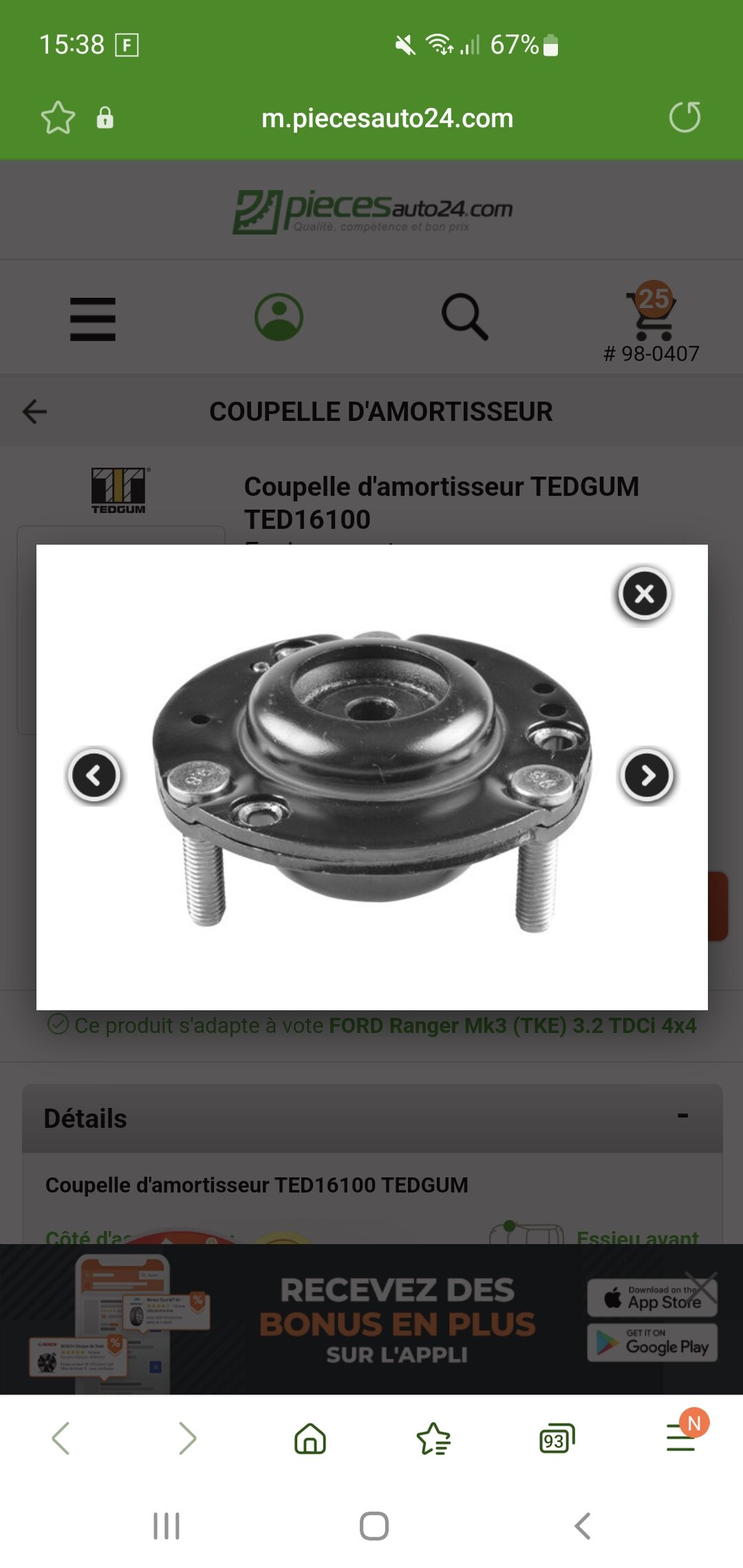Image resolution: width=743 pixels, height=1568 pixels.
Task: Collapse the Détails section
Action: tap(682, 1116)
